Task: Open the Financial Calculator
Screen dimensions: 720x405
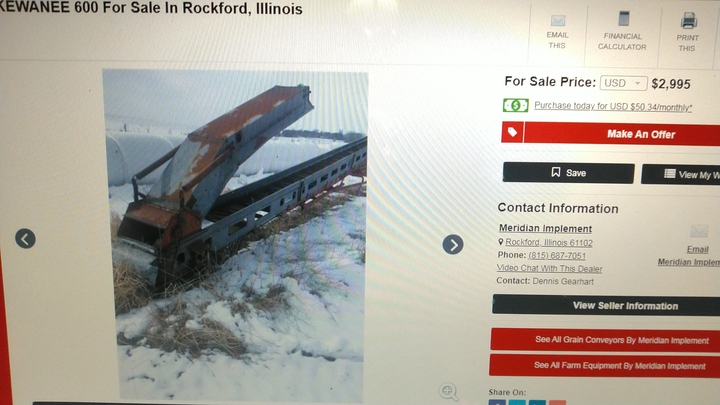Action: pos(622,32)
